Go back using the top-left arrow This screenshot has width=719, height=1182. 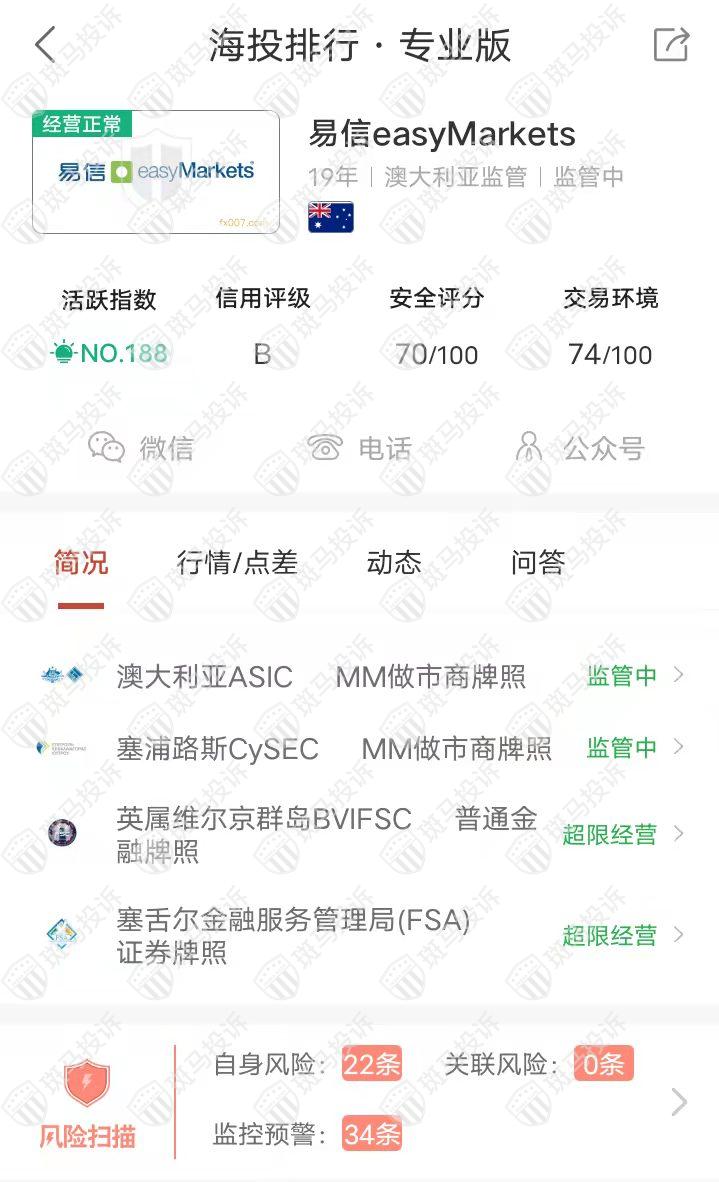tap(45, 46)
